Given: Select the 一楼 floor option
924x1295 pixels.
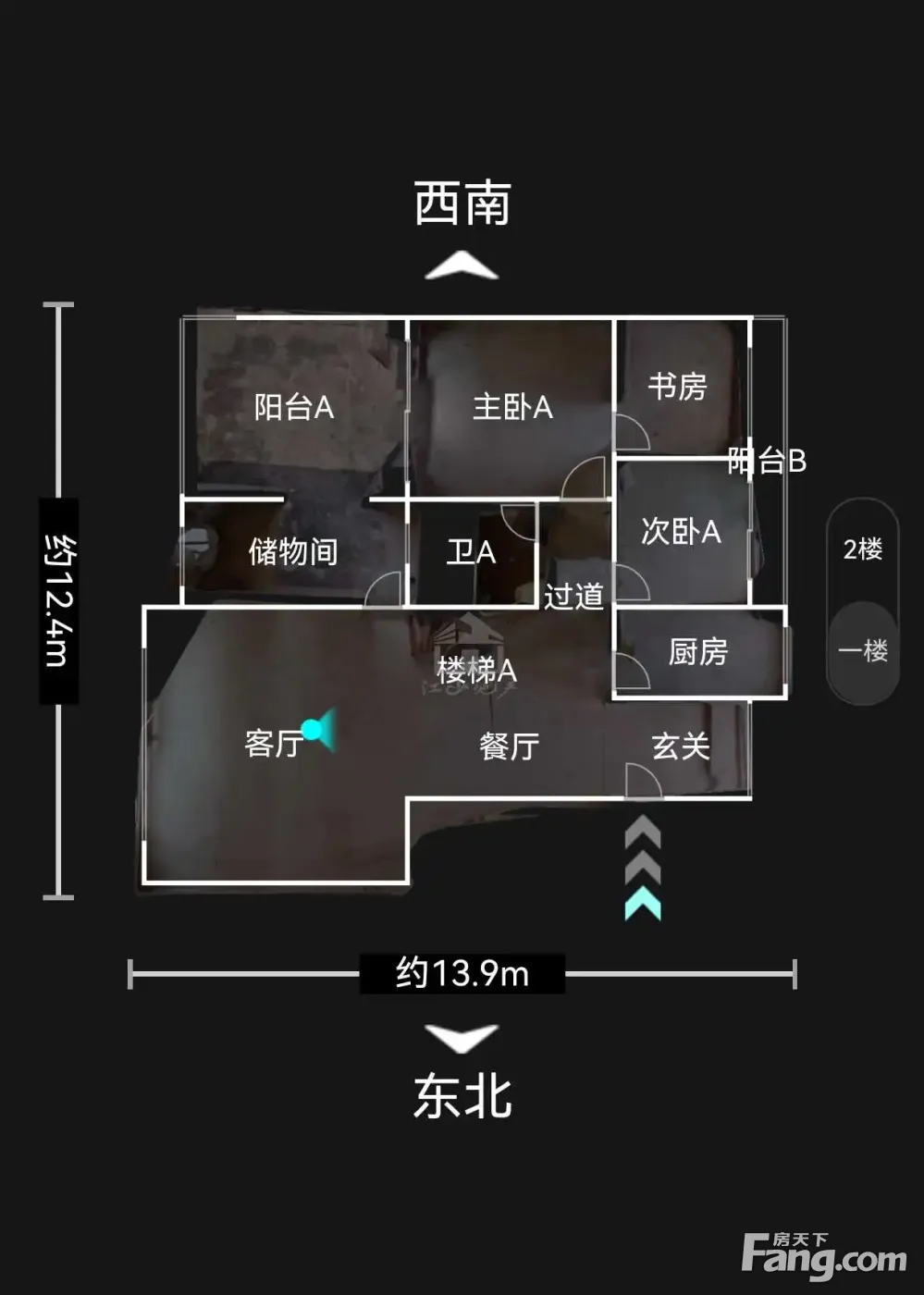Looking at the screenshot, I should [x=863, y=651].
